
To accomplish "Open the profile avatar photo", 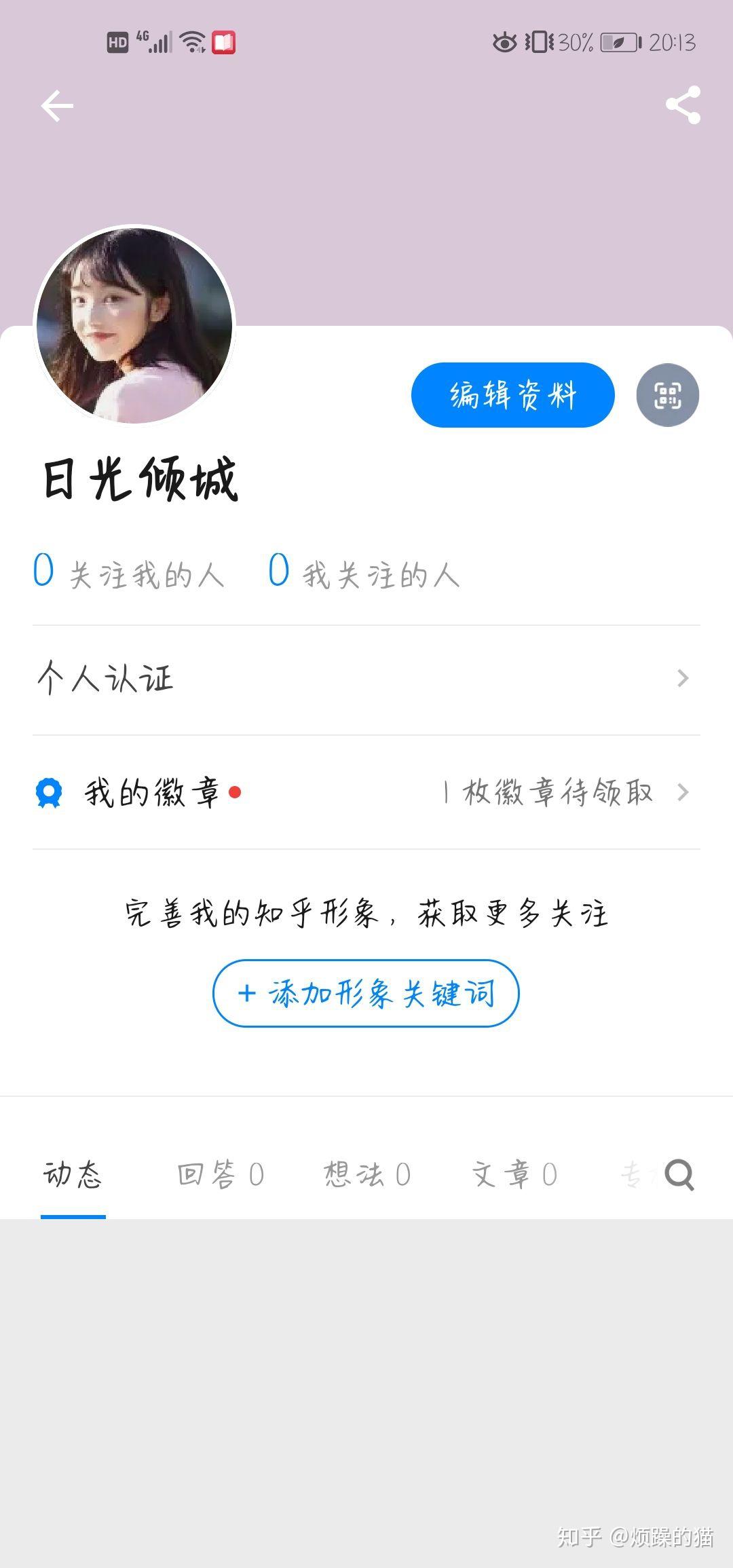I will coord(134,326).
